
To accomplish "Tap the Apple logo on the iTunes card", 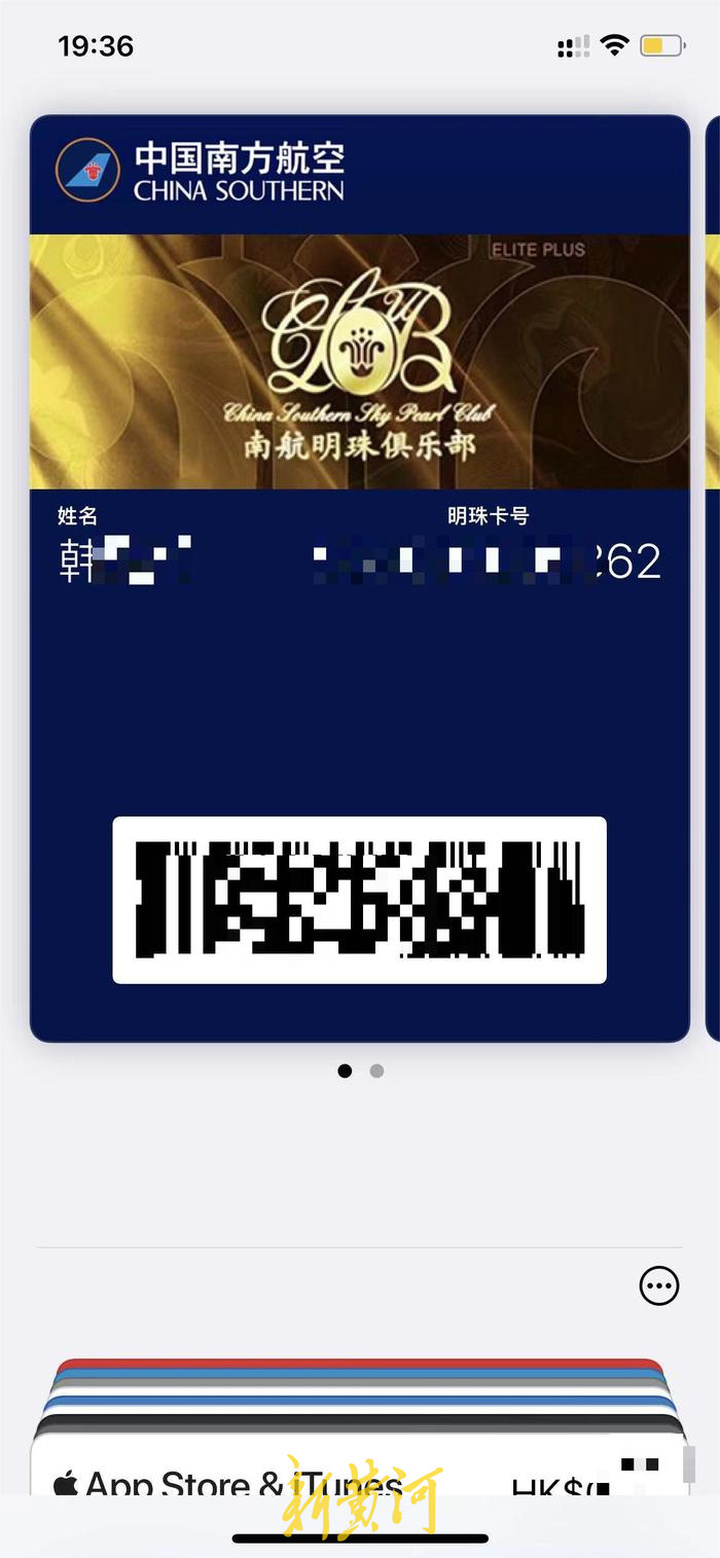I will pos(66,1484).
